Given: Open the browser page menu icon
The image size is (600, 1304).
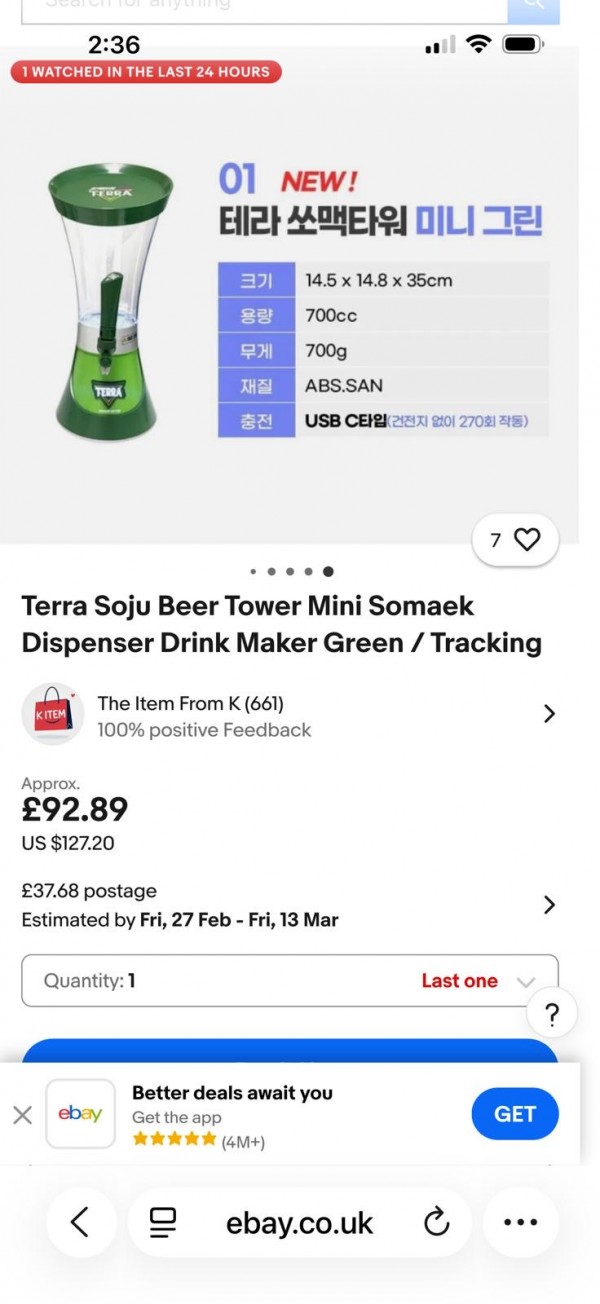Looking at the screenshot, I should click(162, 1222).
